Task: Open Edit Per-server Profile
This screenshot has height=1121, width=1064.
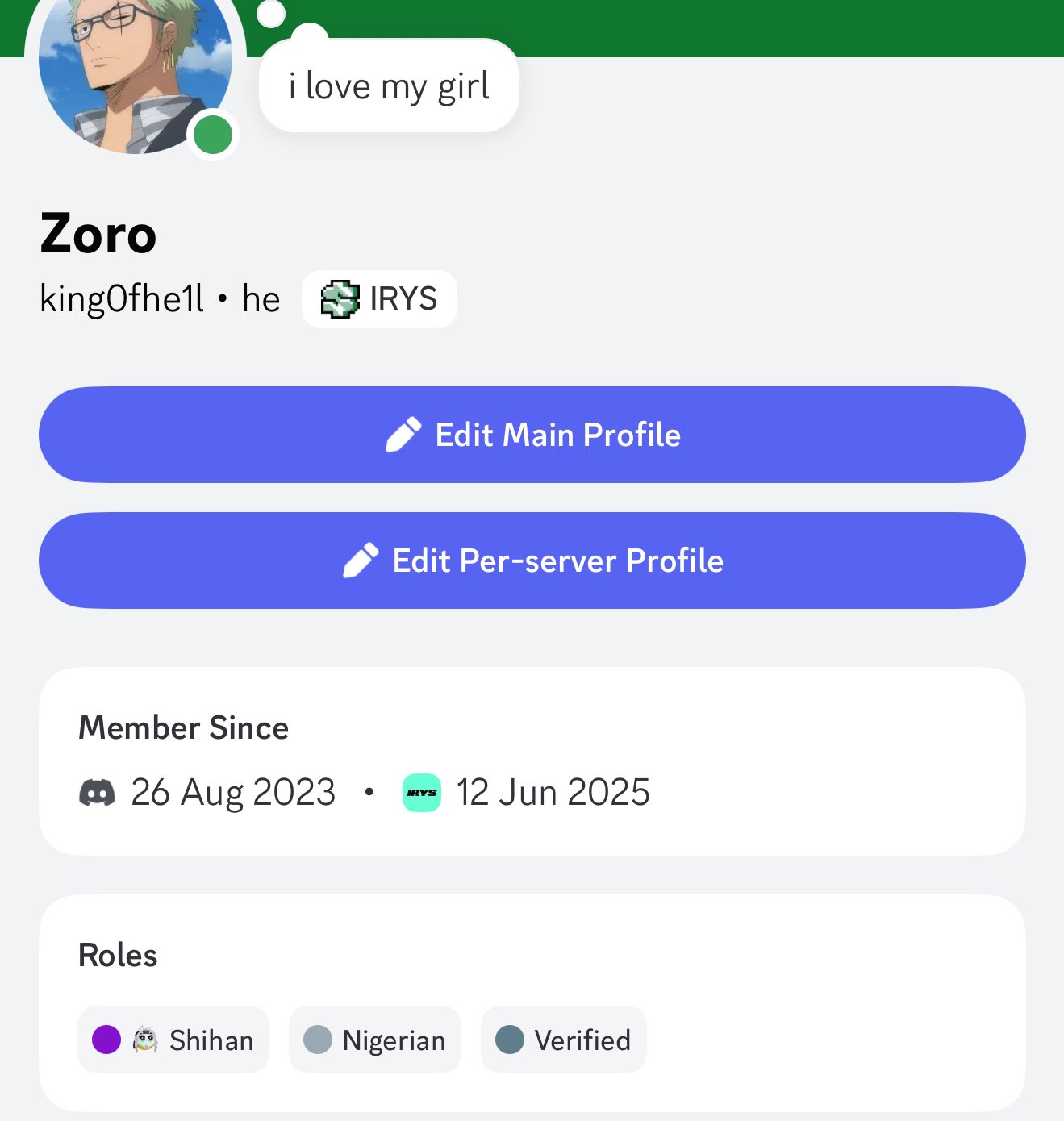Action: point(532,560)
